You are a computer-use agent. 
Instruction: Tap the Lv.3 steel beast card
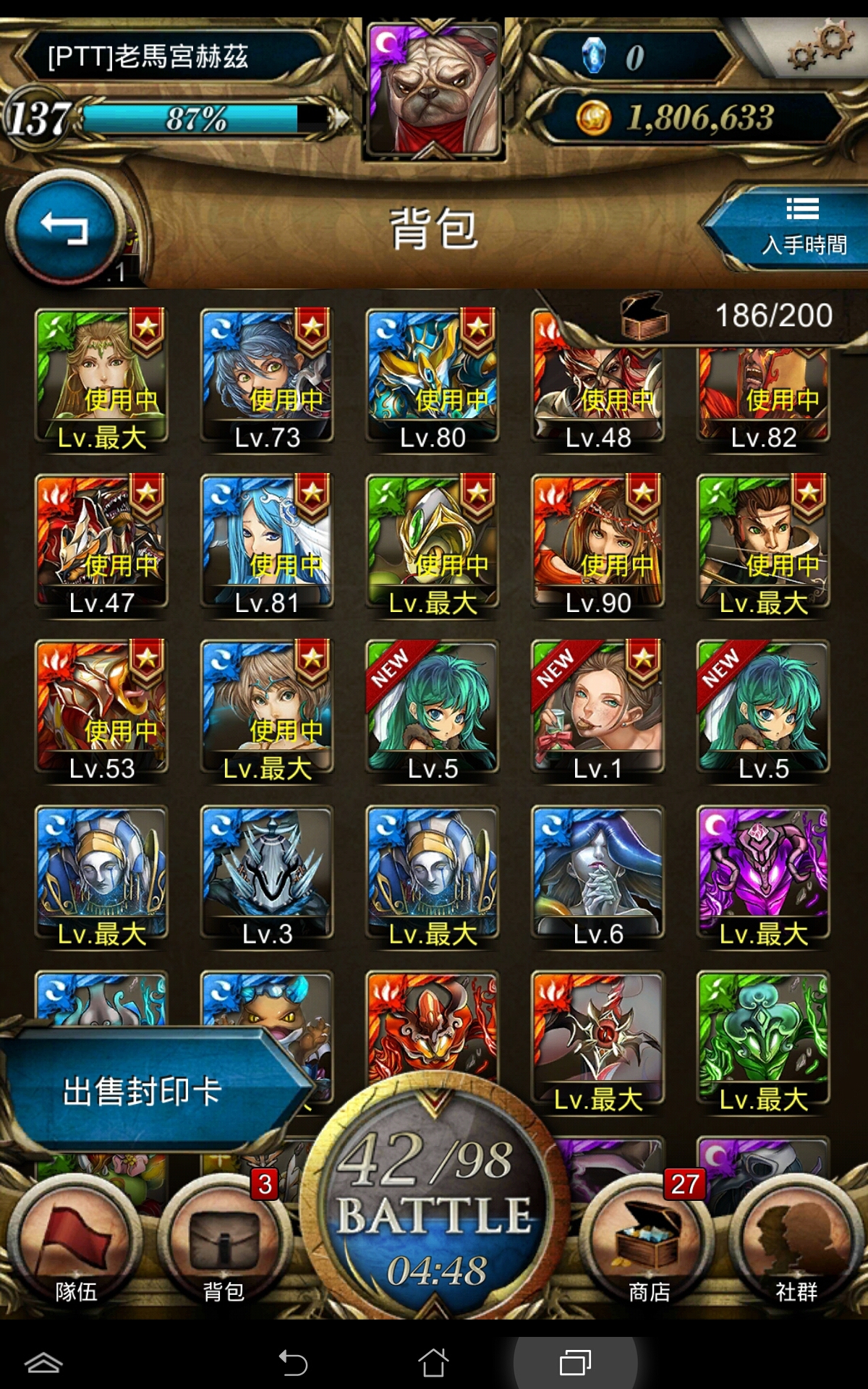[x=267, y=875]
